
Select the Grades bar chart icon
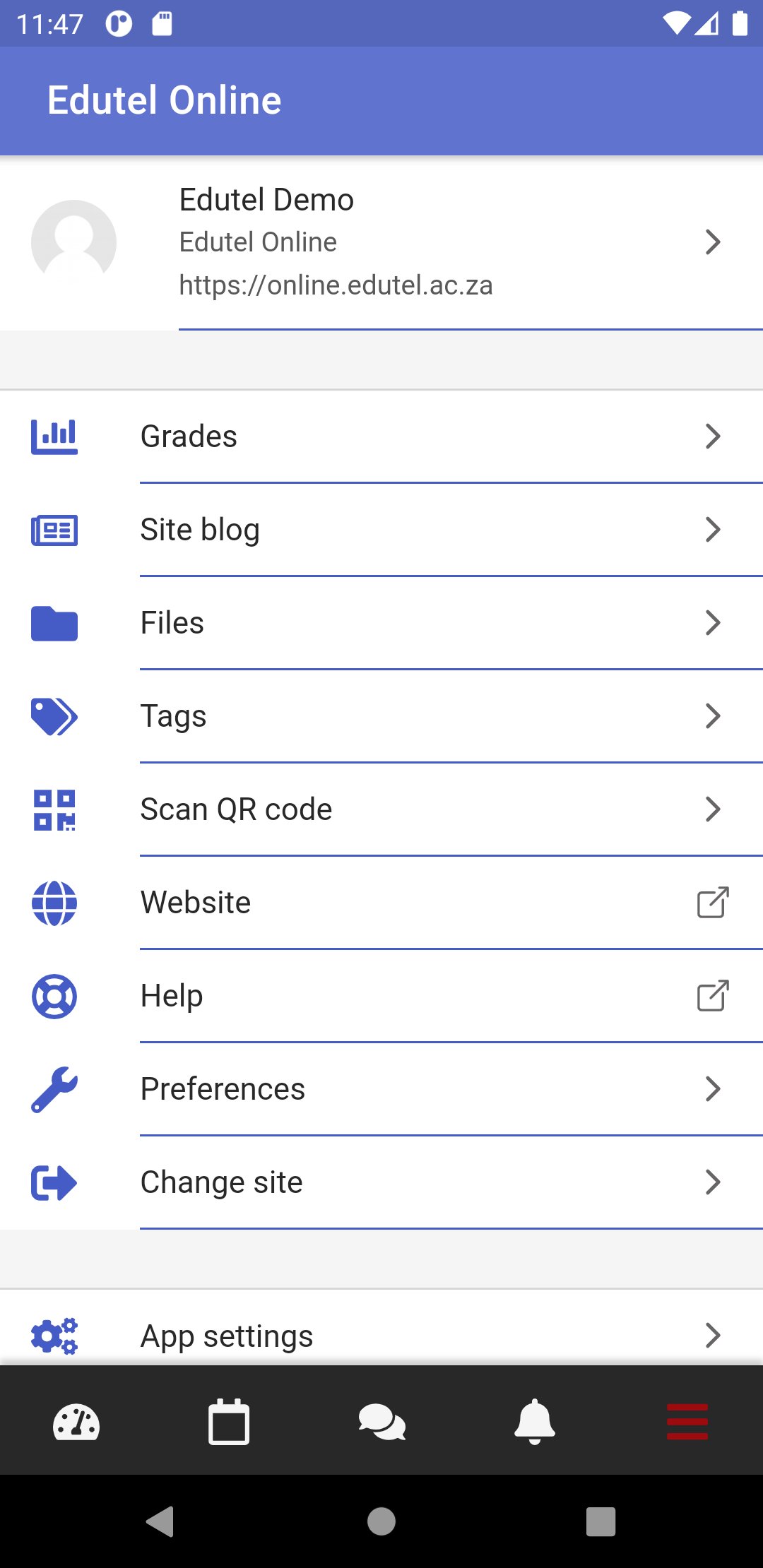54,436
